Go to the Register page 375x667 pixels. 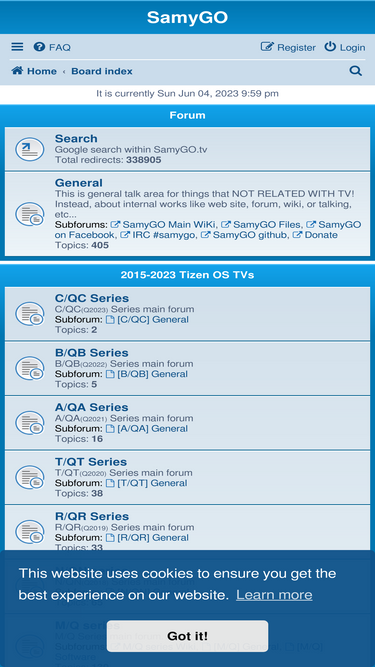pyautogui.click(x=288, y=47)
